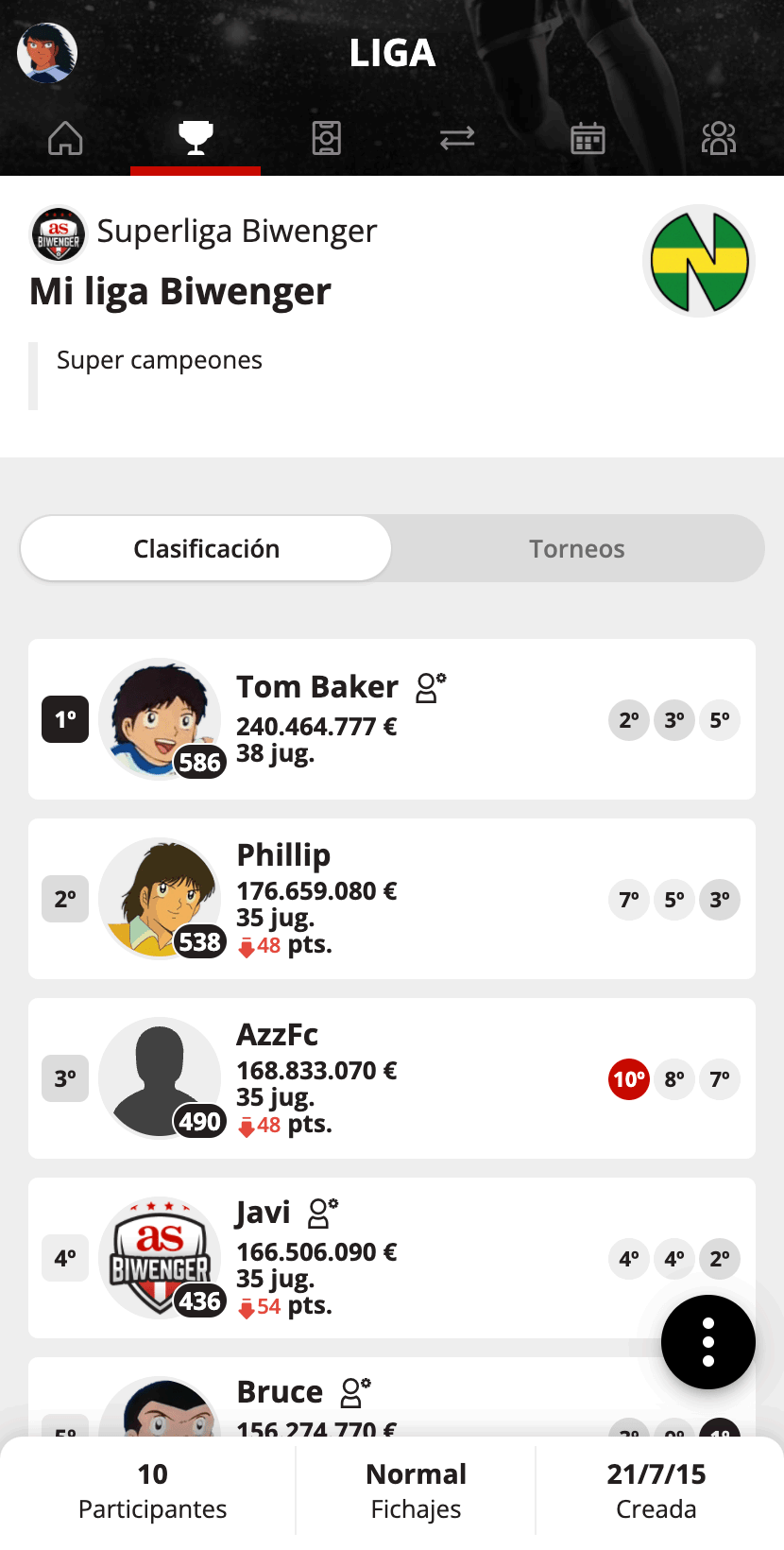
Task: Open Tom Baker's standings card
Action: 392,719
